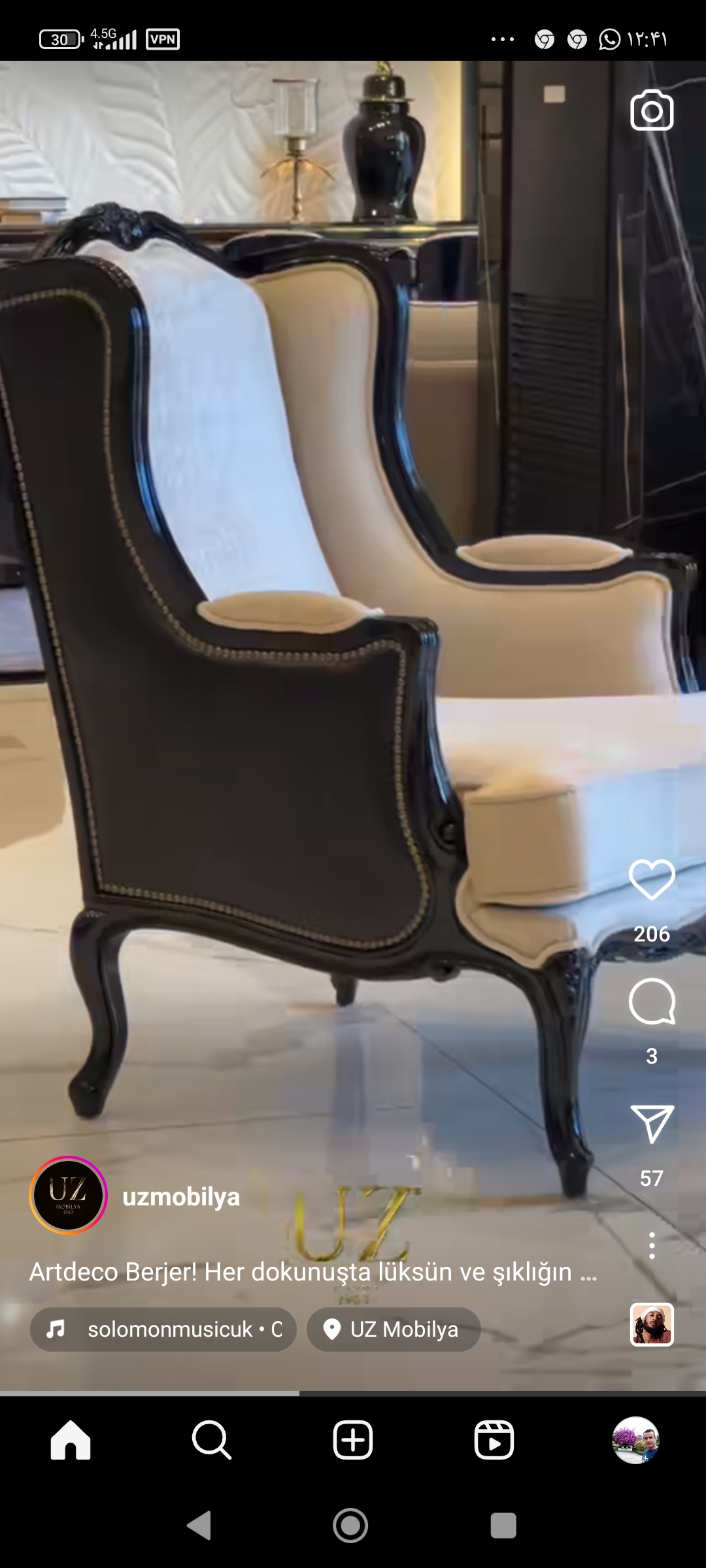Go back with the system back button

point(199,1526)
